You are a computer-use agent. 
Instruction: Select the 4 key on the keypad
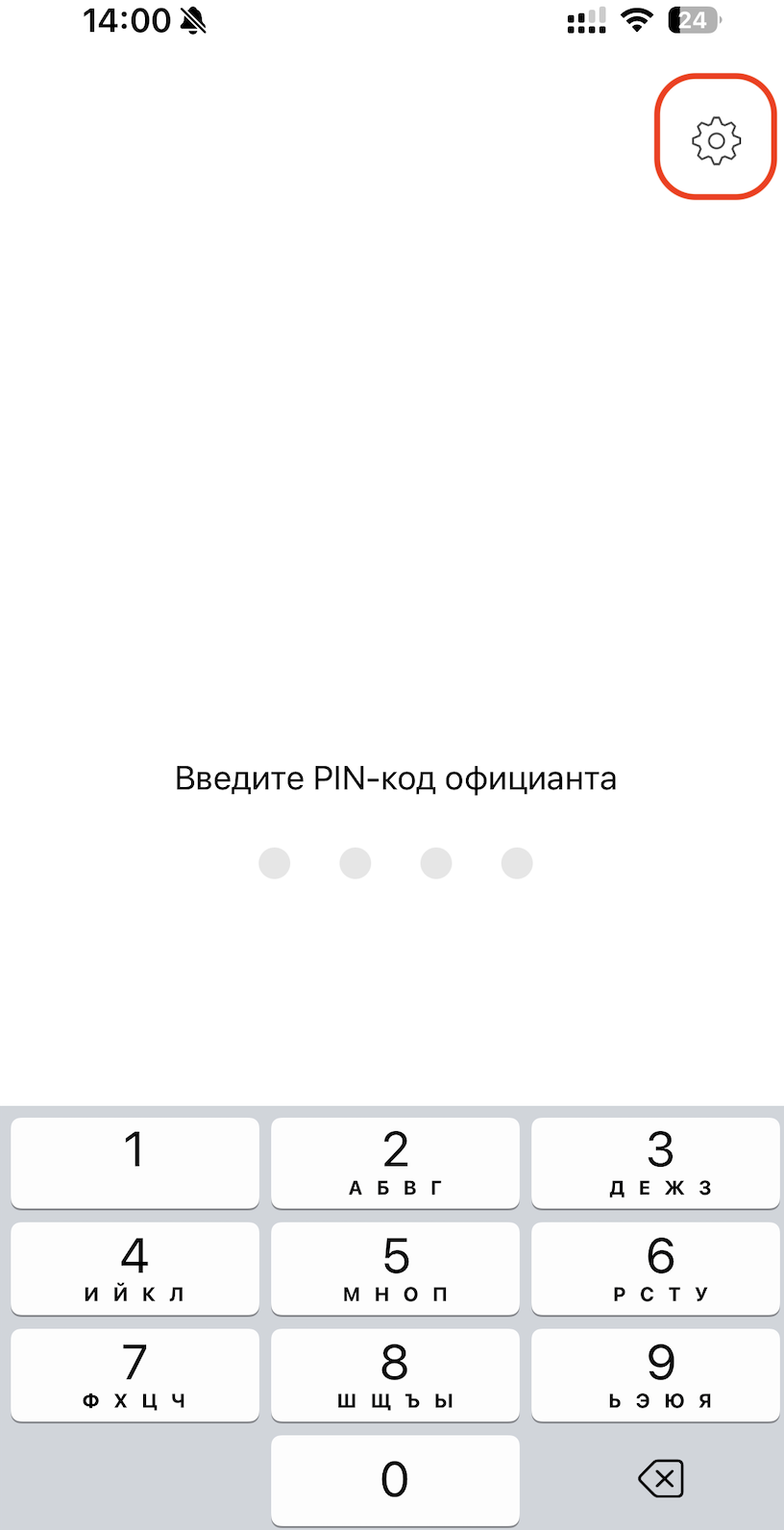(x=135, y=1268)
